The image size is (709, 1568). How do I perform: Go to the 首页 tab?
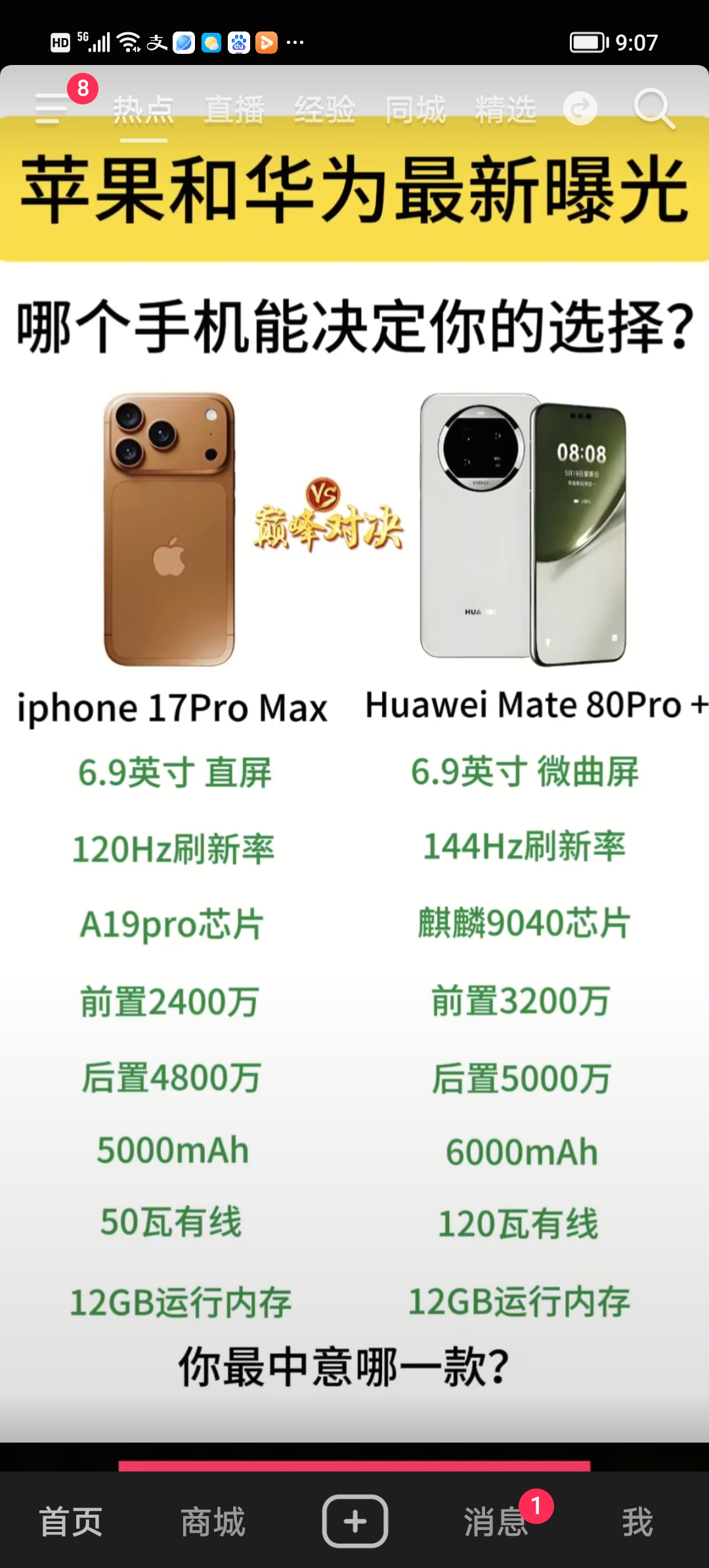point(71,1522)
